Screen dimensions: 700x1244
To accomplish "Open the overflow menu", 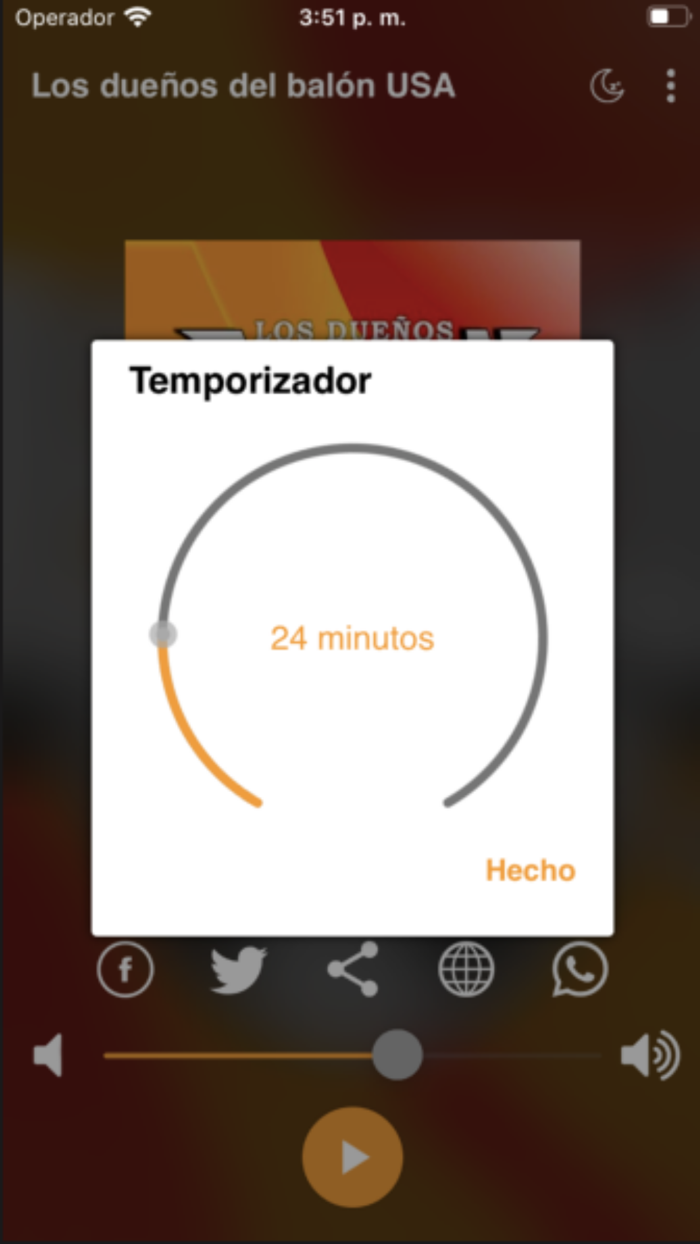I will pyautogui.click(x=670, y=87).
